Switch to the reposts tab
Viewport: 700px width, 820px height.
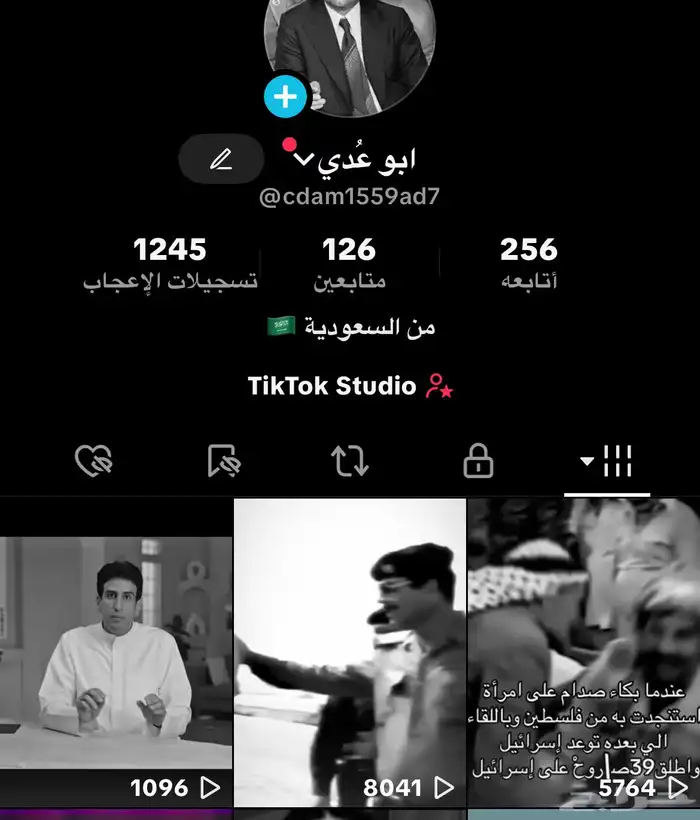pyautogui.click(x=350, y=462)
